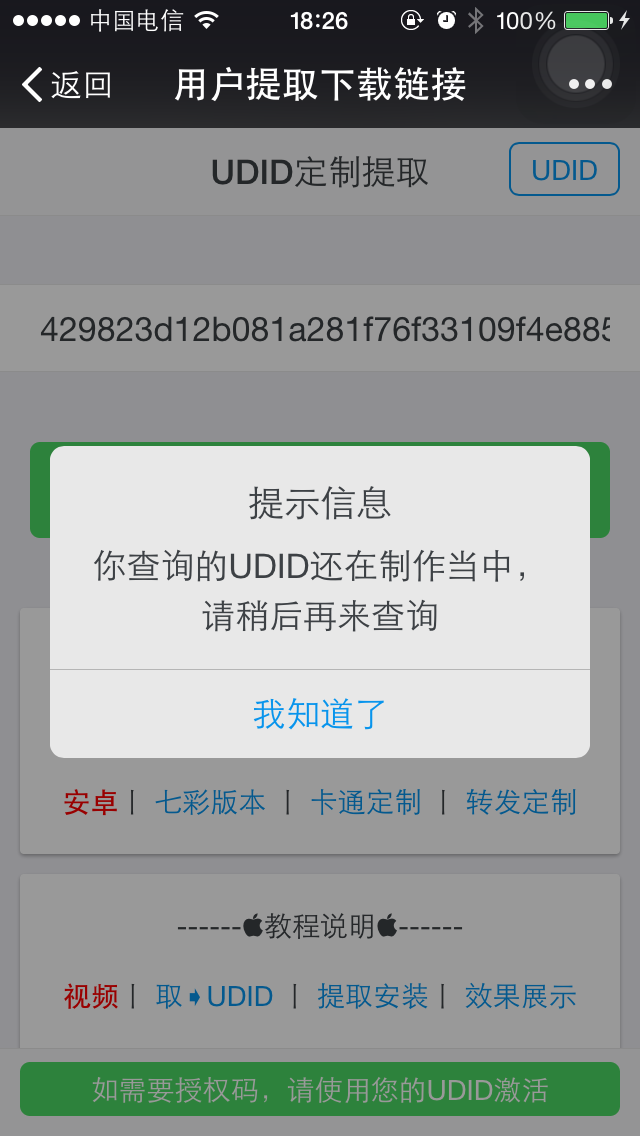
Task: Tap the green 如需要授权码 activation button
Action: [320, 1089]
